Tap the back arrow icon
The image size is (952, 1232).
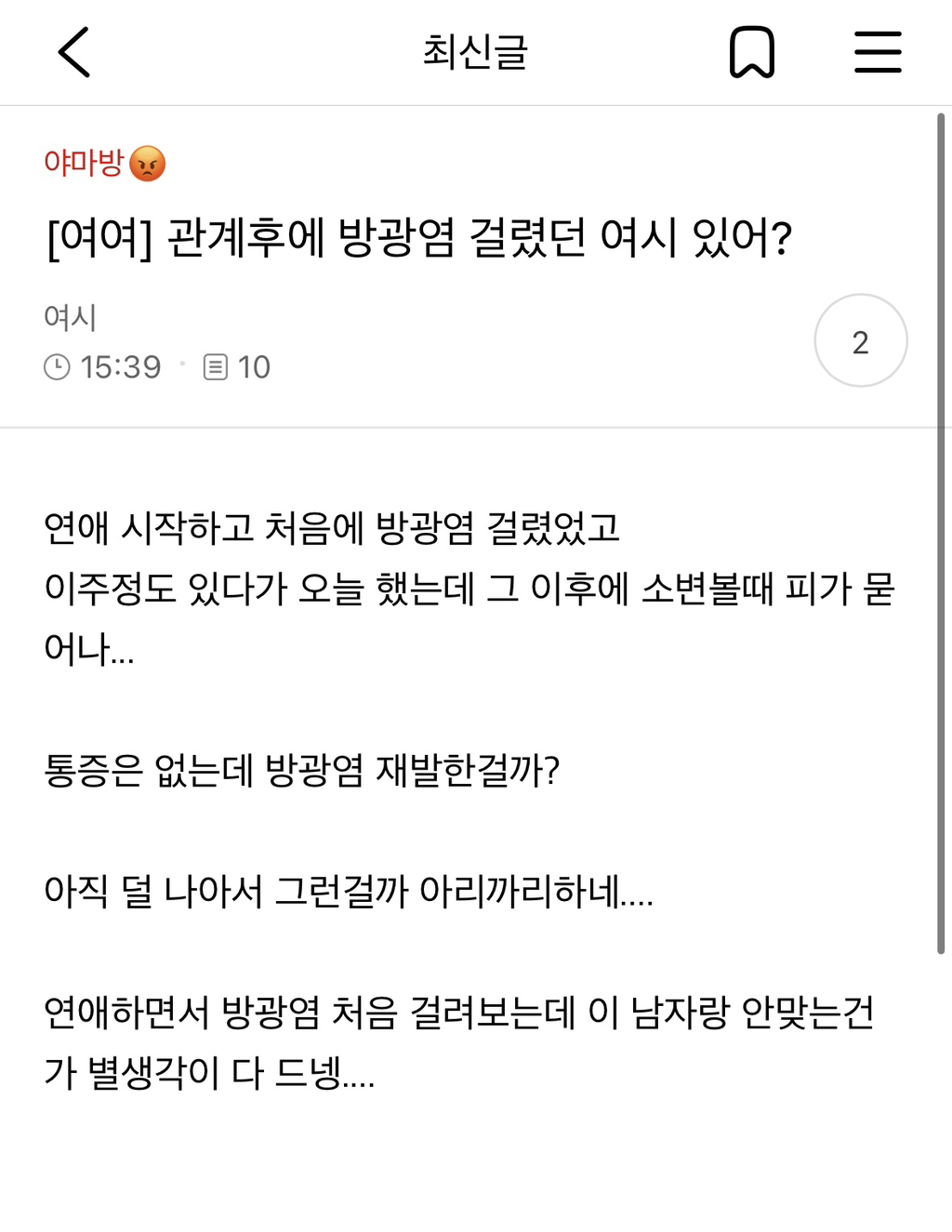[74, 53]
